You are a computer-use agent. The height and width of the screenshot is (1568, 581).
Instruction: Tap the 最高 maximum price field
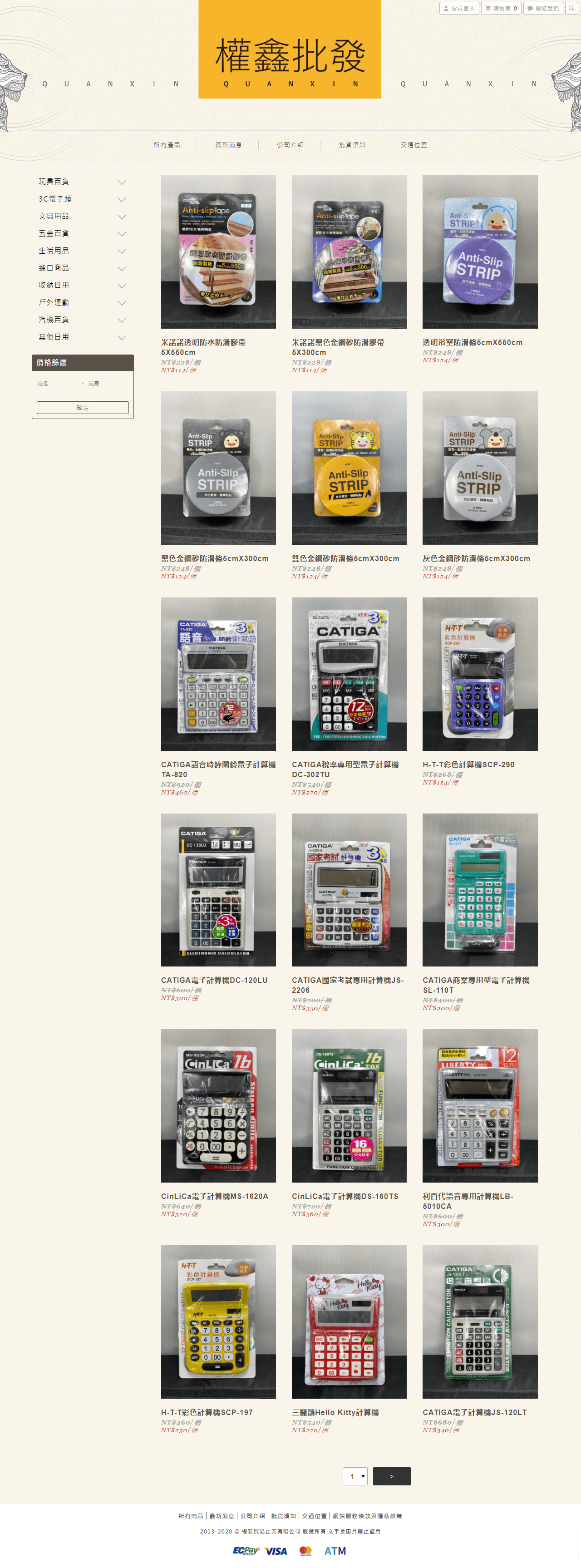[x=108, y=384]
